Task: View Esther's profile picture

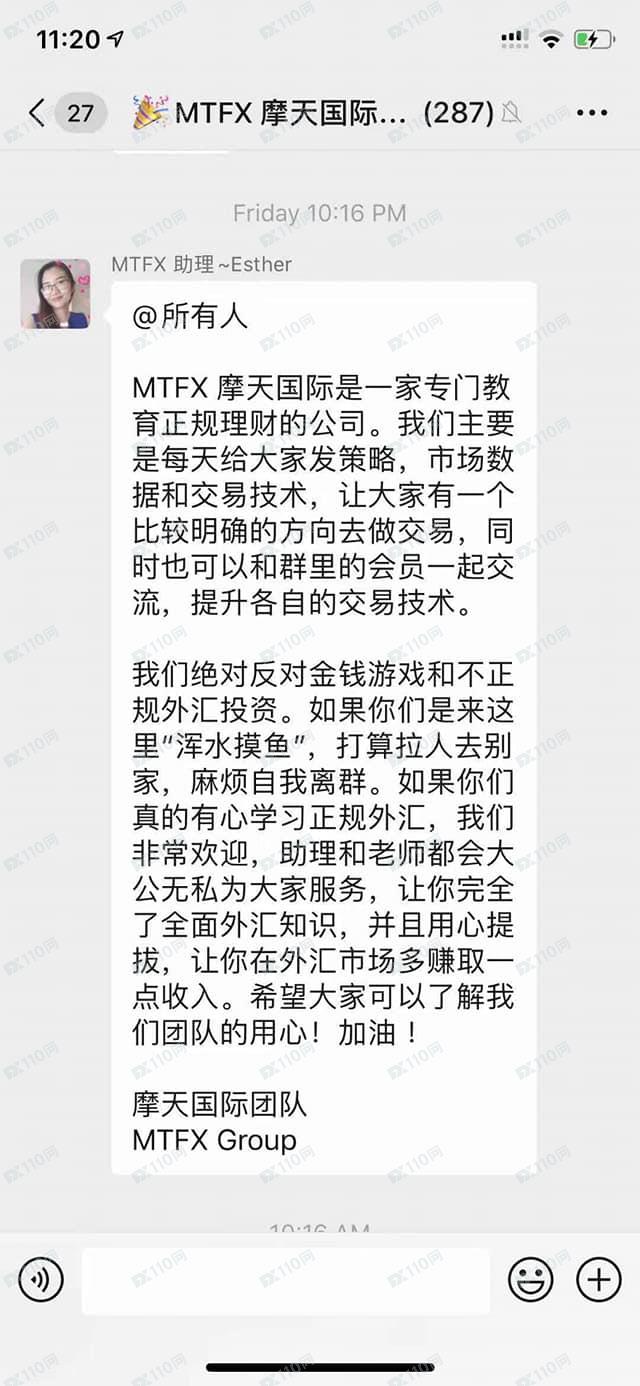Action: (56, 294)
